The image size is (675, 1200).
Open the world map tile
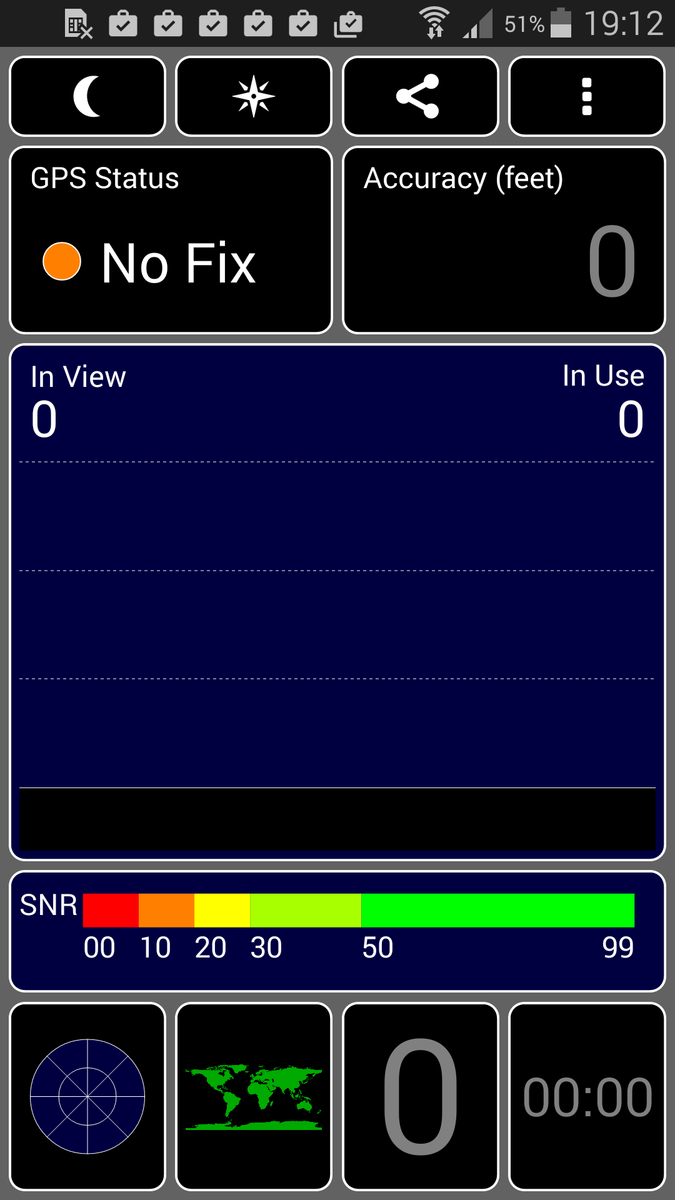pos(254,1096)
